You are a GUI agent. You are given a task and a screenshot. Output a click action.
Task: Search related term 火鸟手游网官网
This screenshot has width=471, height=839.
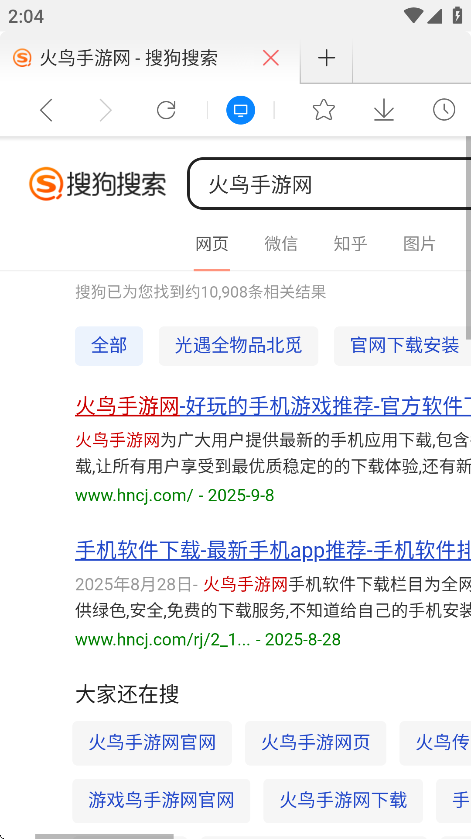152,743
